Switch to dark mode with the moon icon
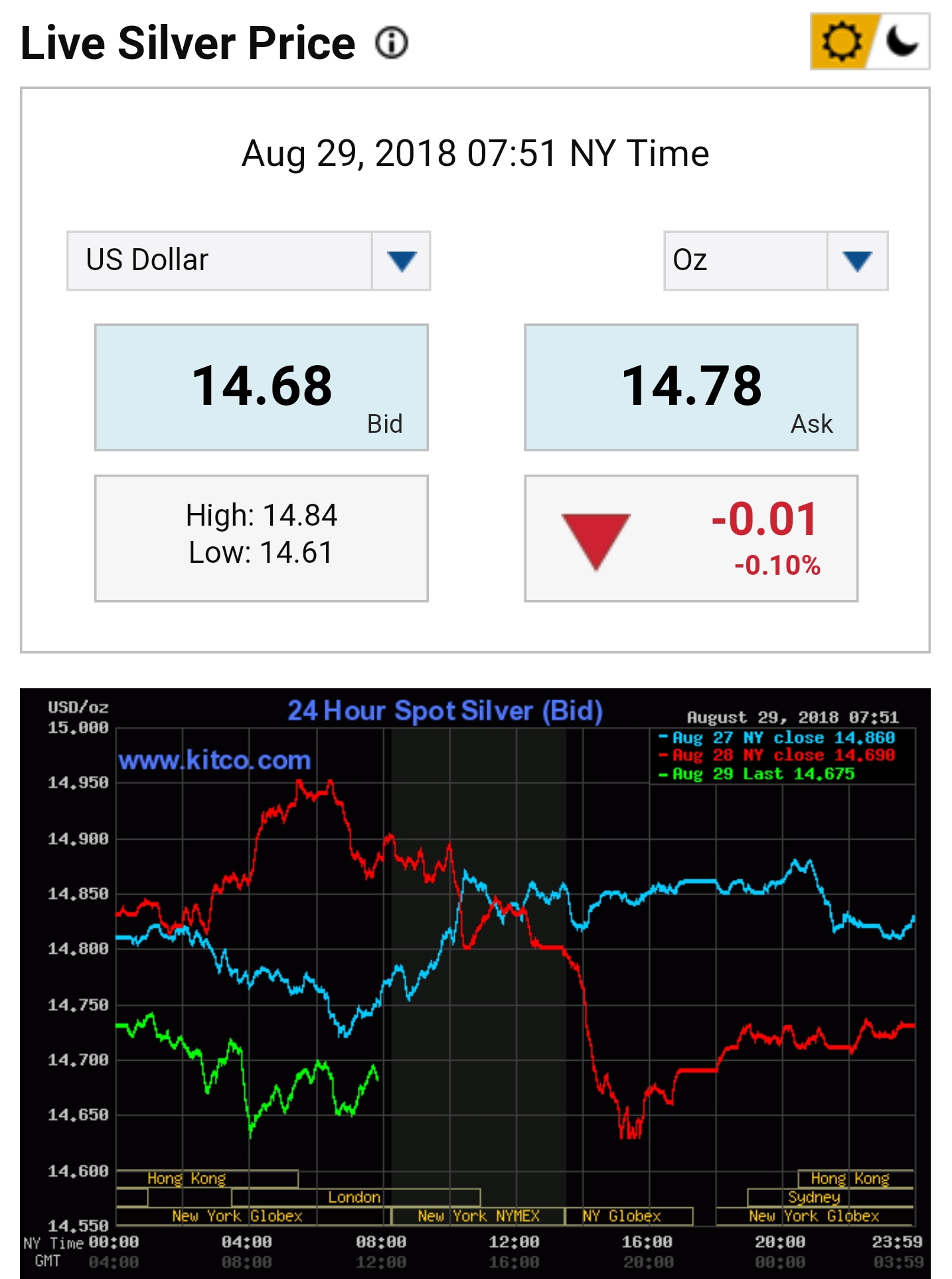The height and width of the screenshot is (1279, 952). pyautogui.click(x=902, y=41)
